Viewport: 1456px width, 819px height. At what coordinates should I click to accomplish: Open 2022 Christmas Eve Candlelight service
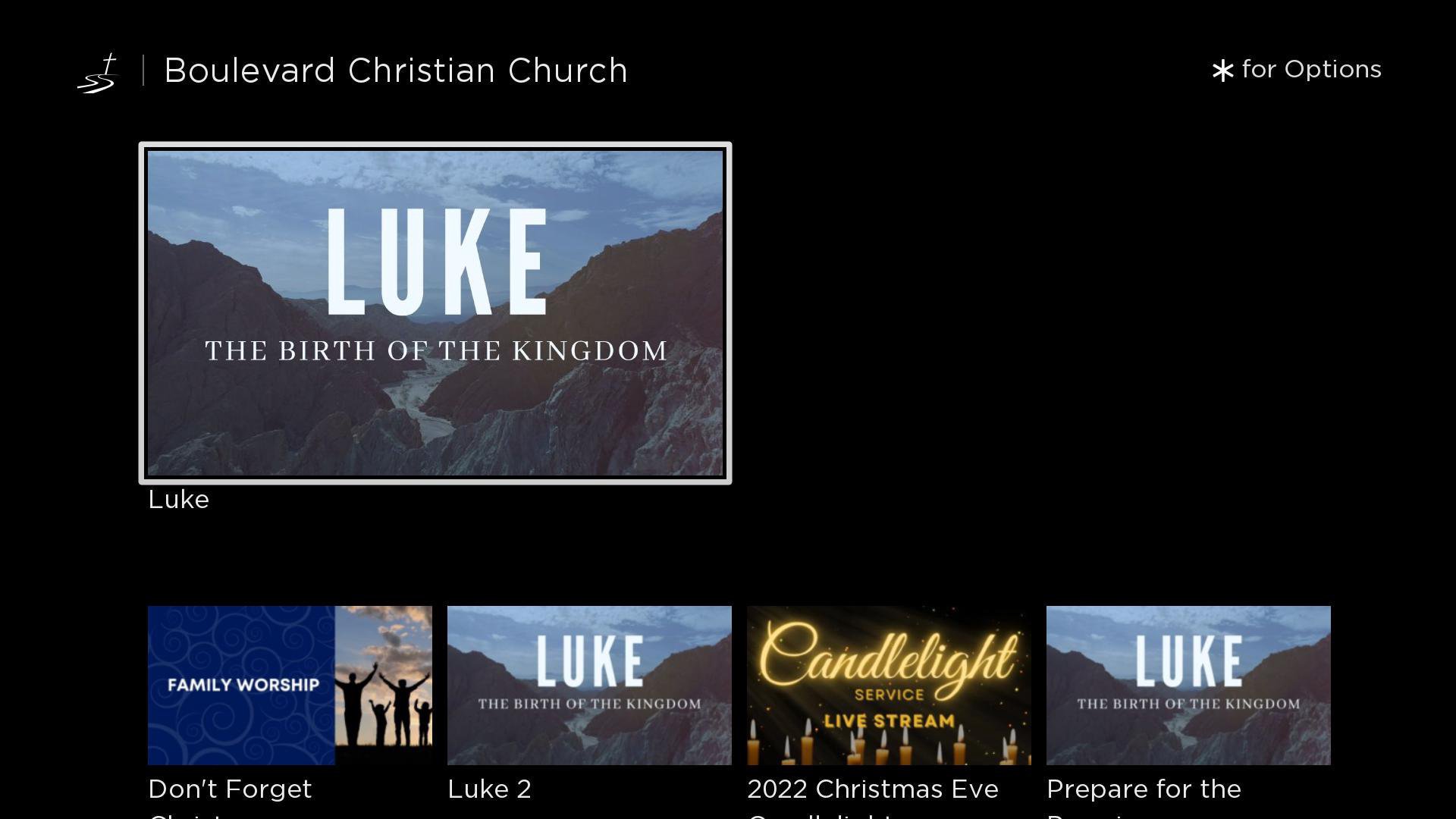click(x=889, y=685)
